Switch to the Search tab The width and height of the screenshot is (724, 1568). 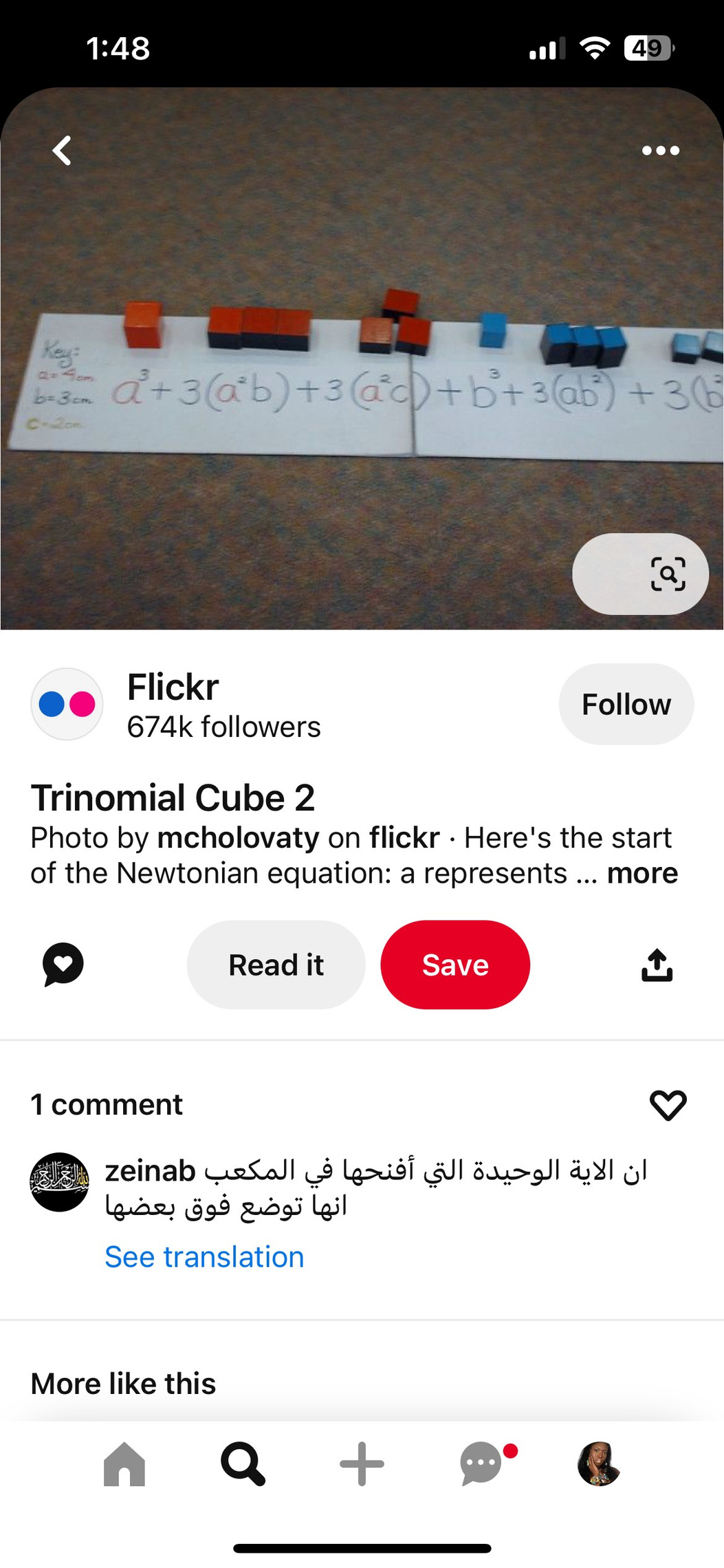point(243,1464)
